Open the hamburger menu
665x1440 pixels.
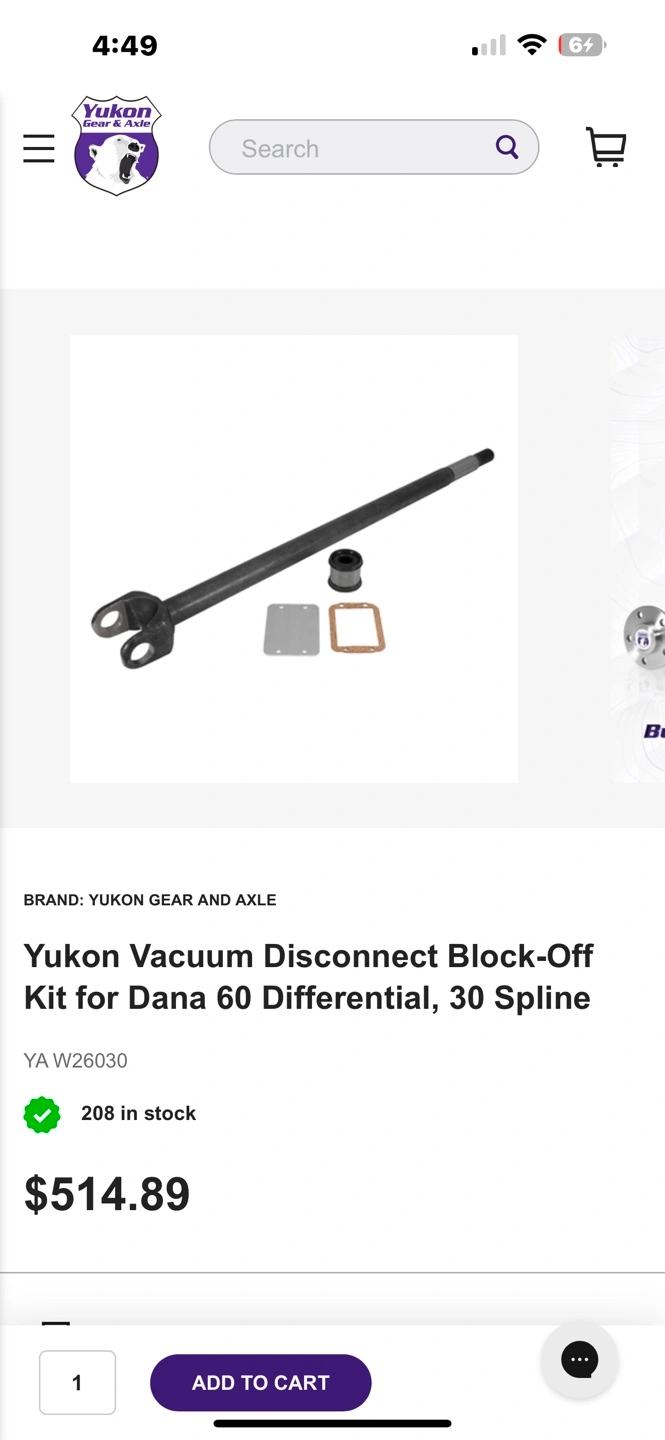(x=39, y=149)
